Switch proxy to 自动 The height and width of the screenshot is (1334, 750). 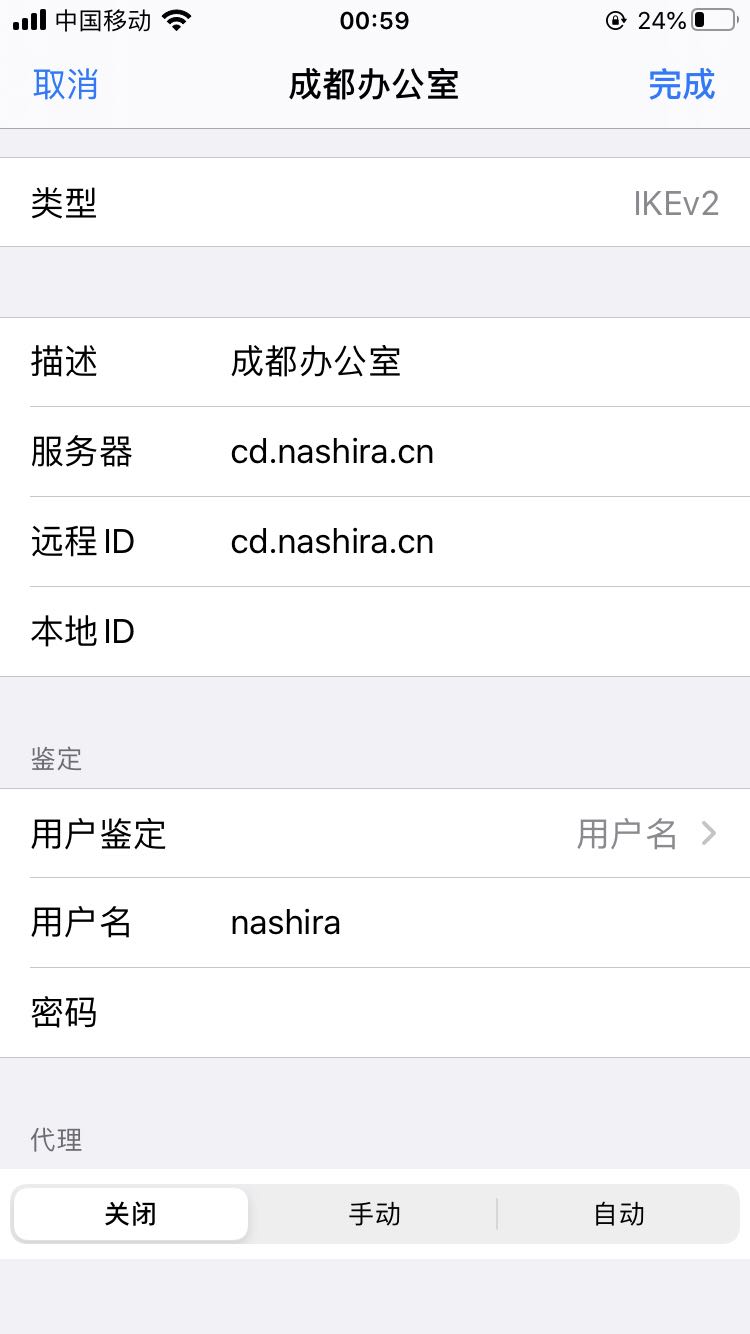618,1214
